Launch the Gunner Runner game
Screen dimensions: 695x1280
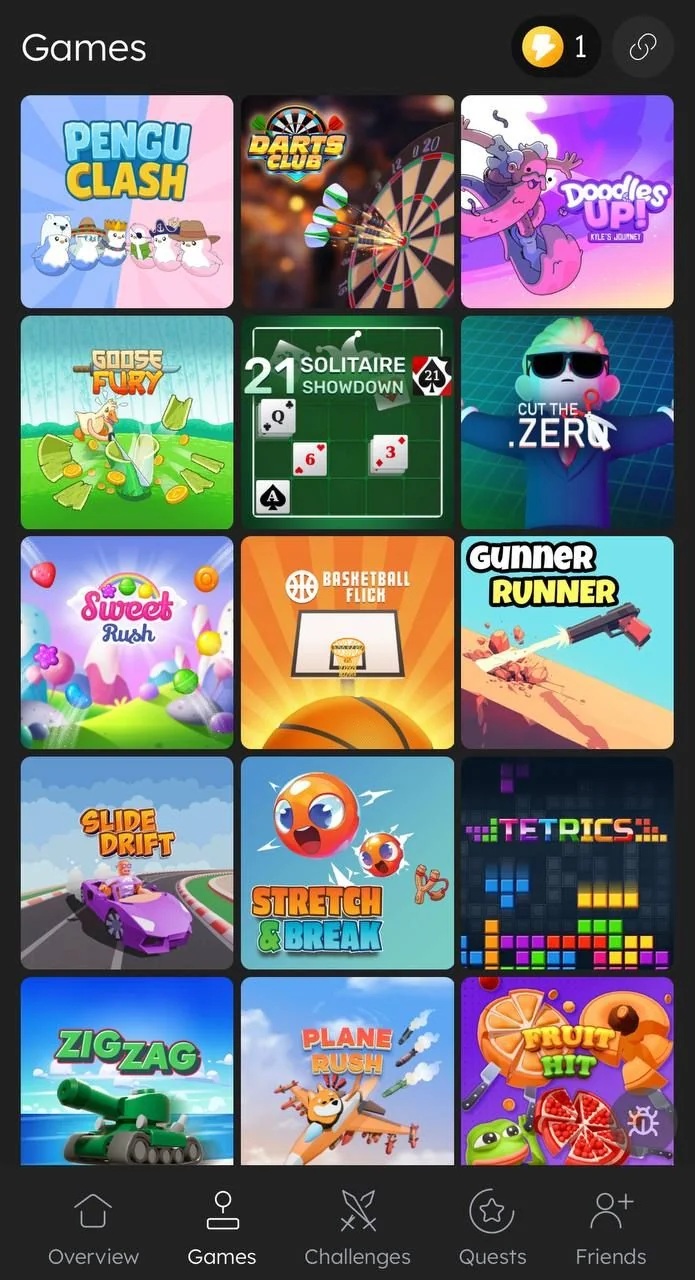coord(567,642)
